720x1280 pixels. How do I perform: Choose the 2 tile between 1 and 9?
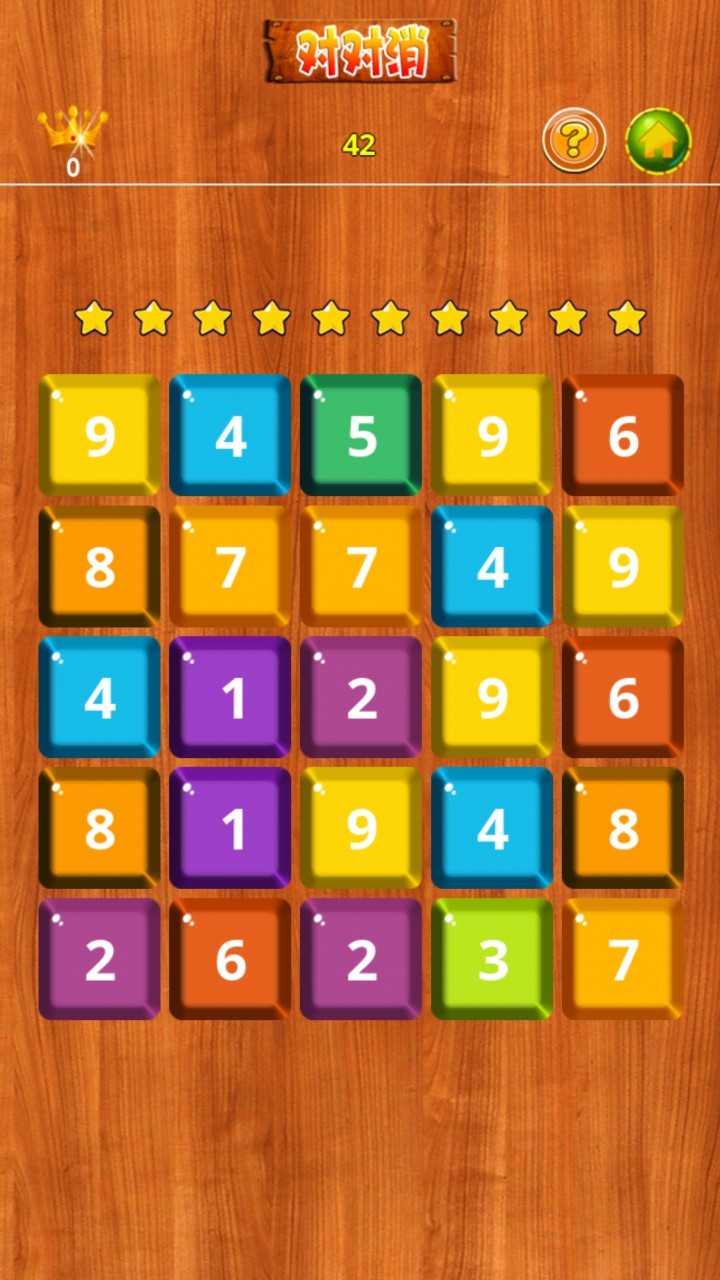361,697
